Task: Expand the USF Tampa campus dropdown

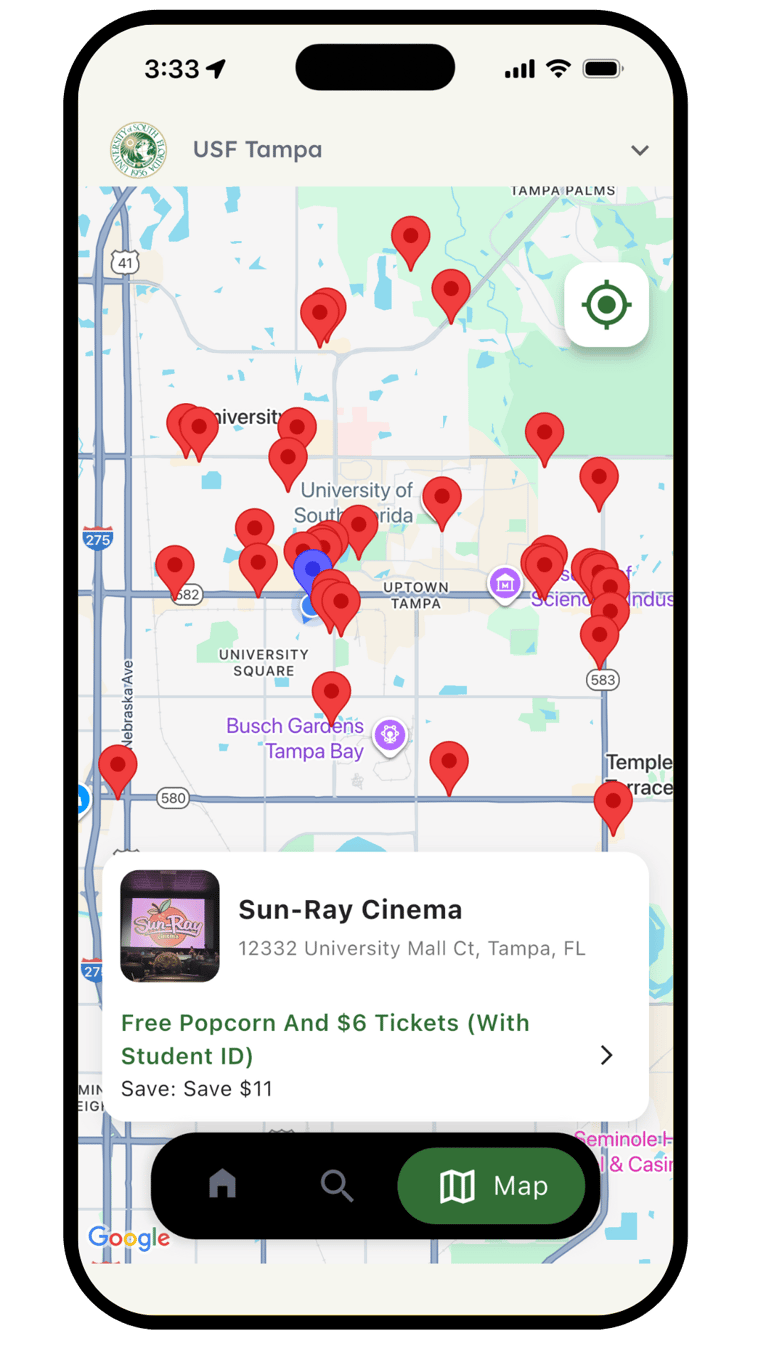Action: [639, 150]
